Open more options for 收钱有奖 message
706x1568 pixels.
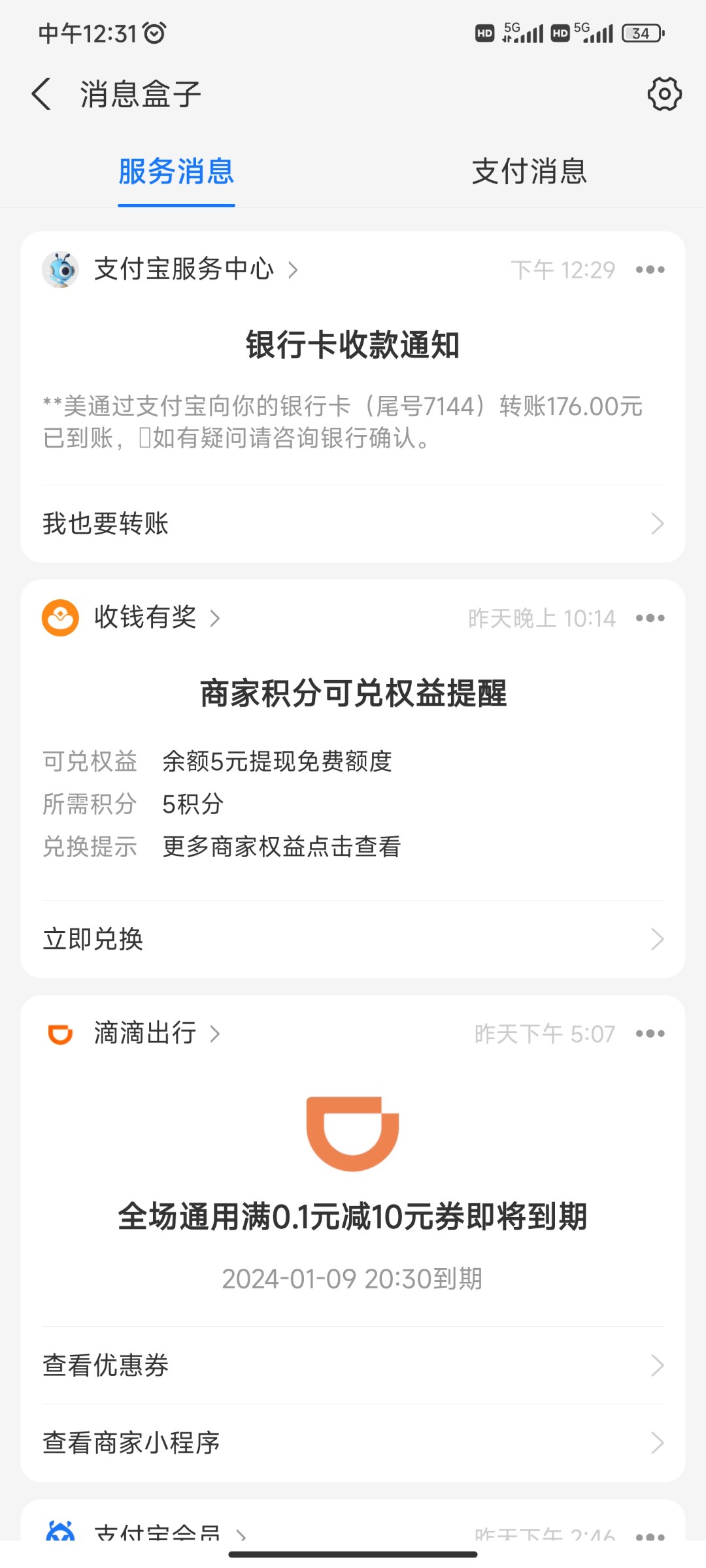click(x=651, y=617)
